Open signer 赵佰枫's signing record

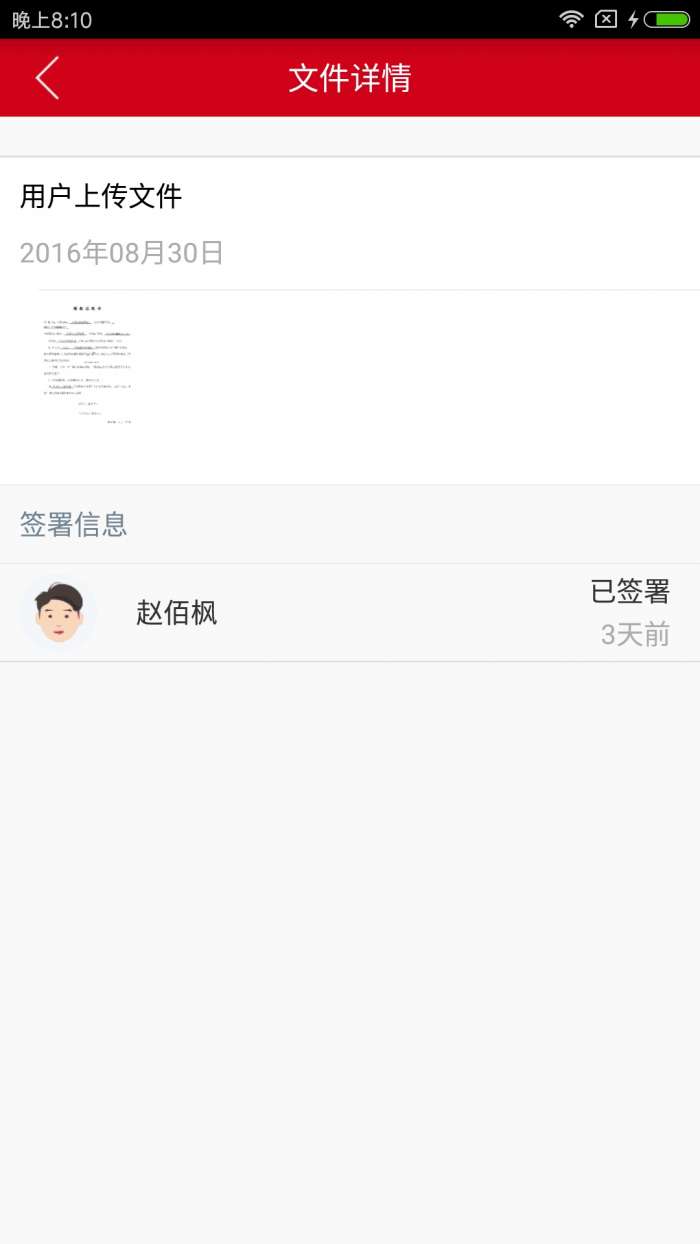click(349, 612)
